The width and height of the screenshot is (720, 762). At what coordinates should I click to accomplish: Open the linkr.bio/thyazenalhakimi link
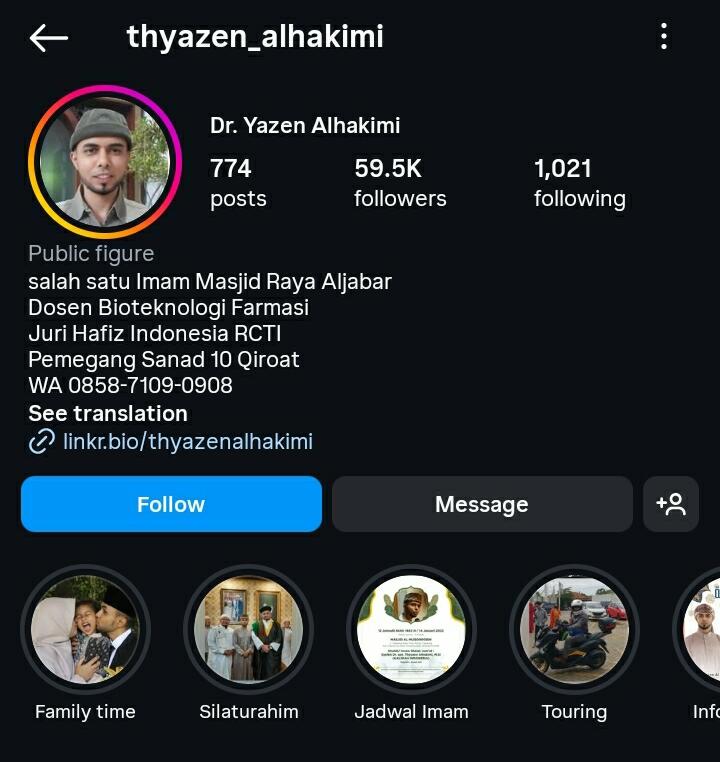(x=187, y=441)
